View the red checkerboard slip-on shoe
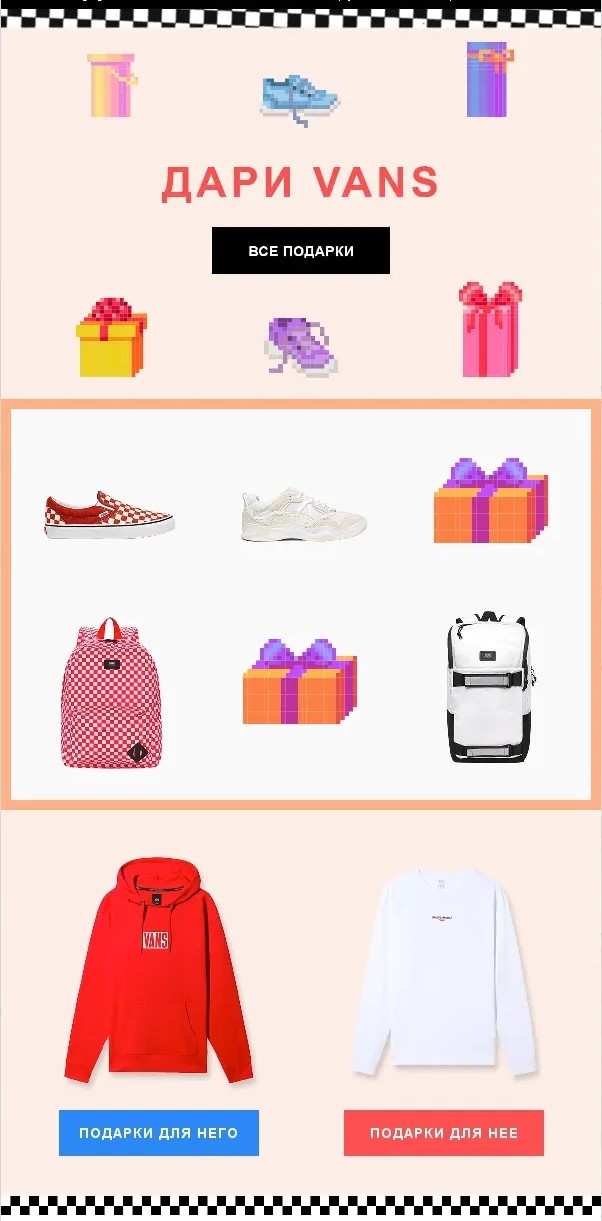The image size is (602, 1221). (109, 514)
